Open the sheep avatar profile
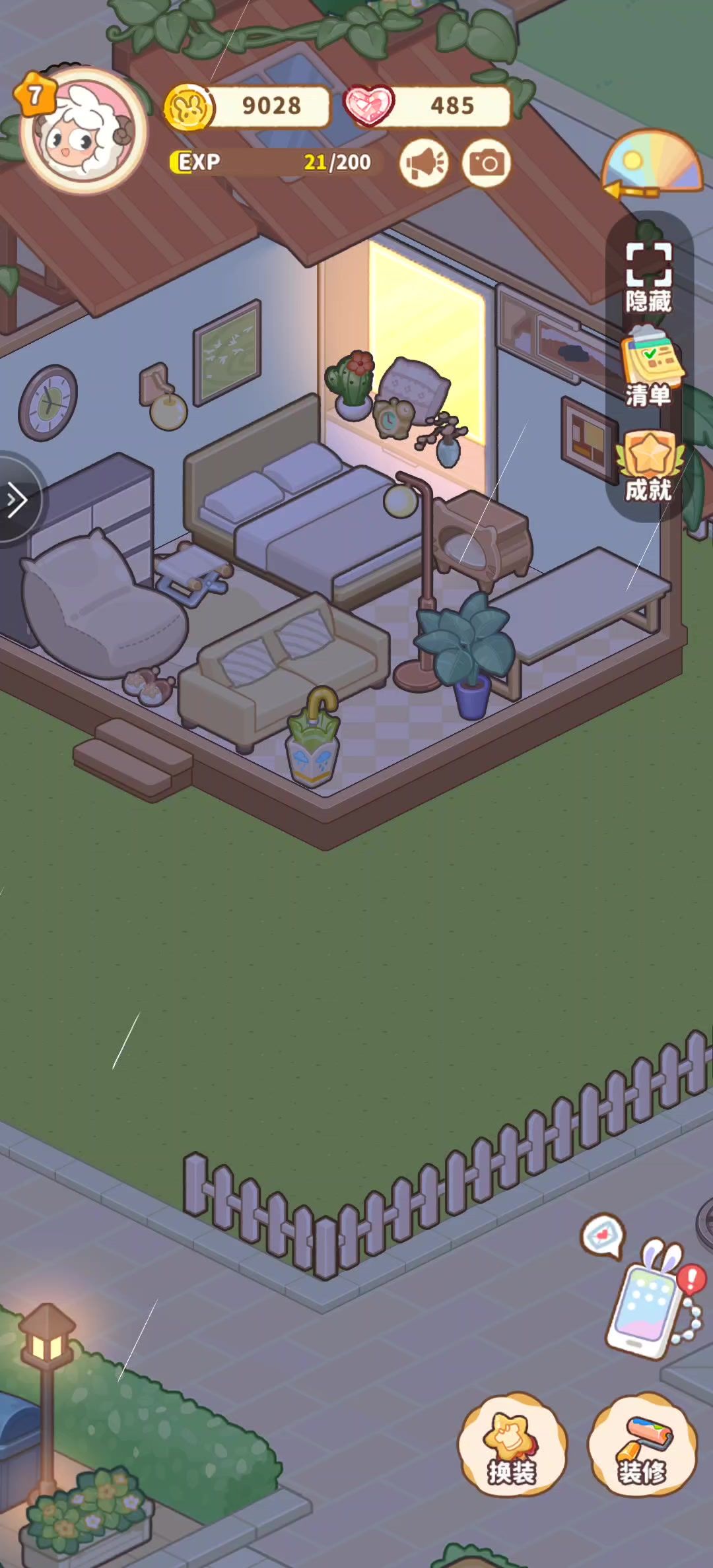This screenshot has width=713, height=1568. click(x=84, y=131)
